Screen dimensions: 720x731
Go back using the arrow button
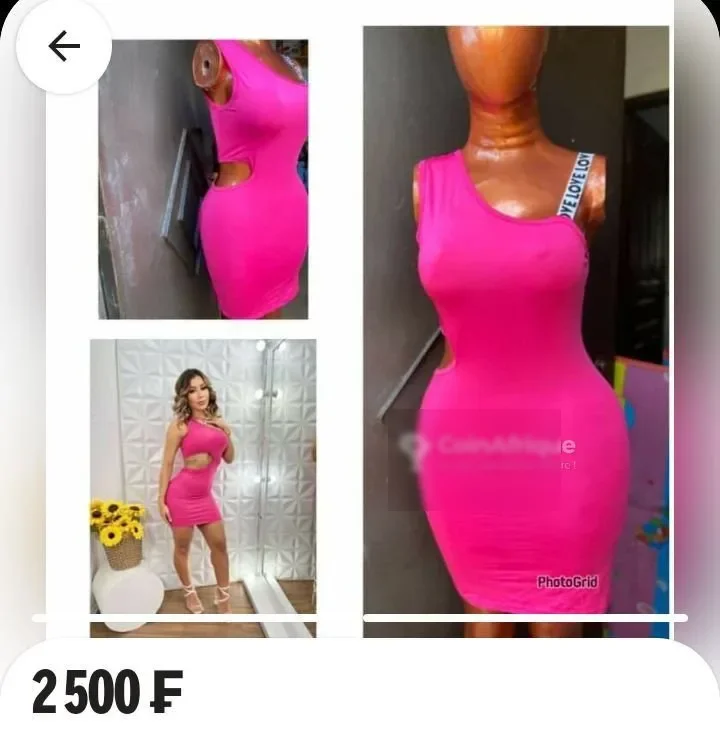(64, 46)
